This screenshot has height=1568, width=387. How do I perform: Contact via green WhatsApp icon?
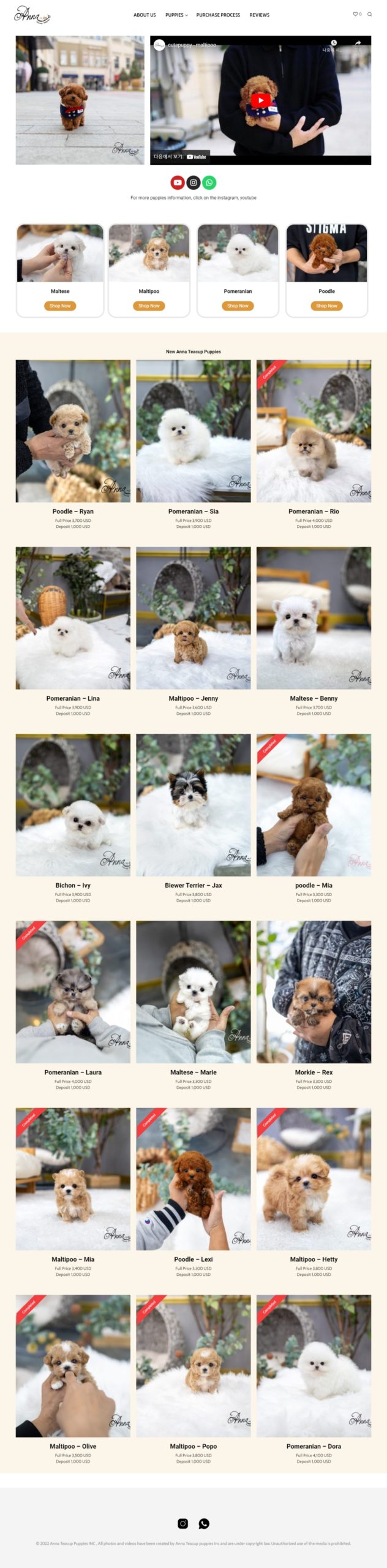point(209,183)
